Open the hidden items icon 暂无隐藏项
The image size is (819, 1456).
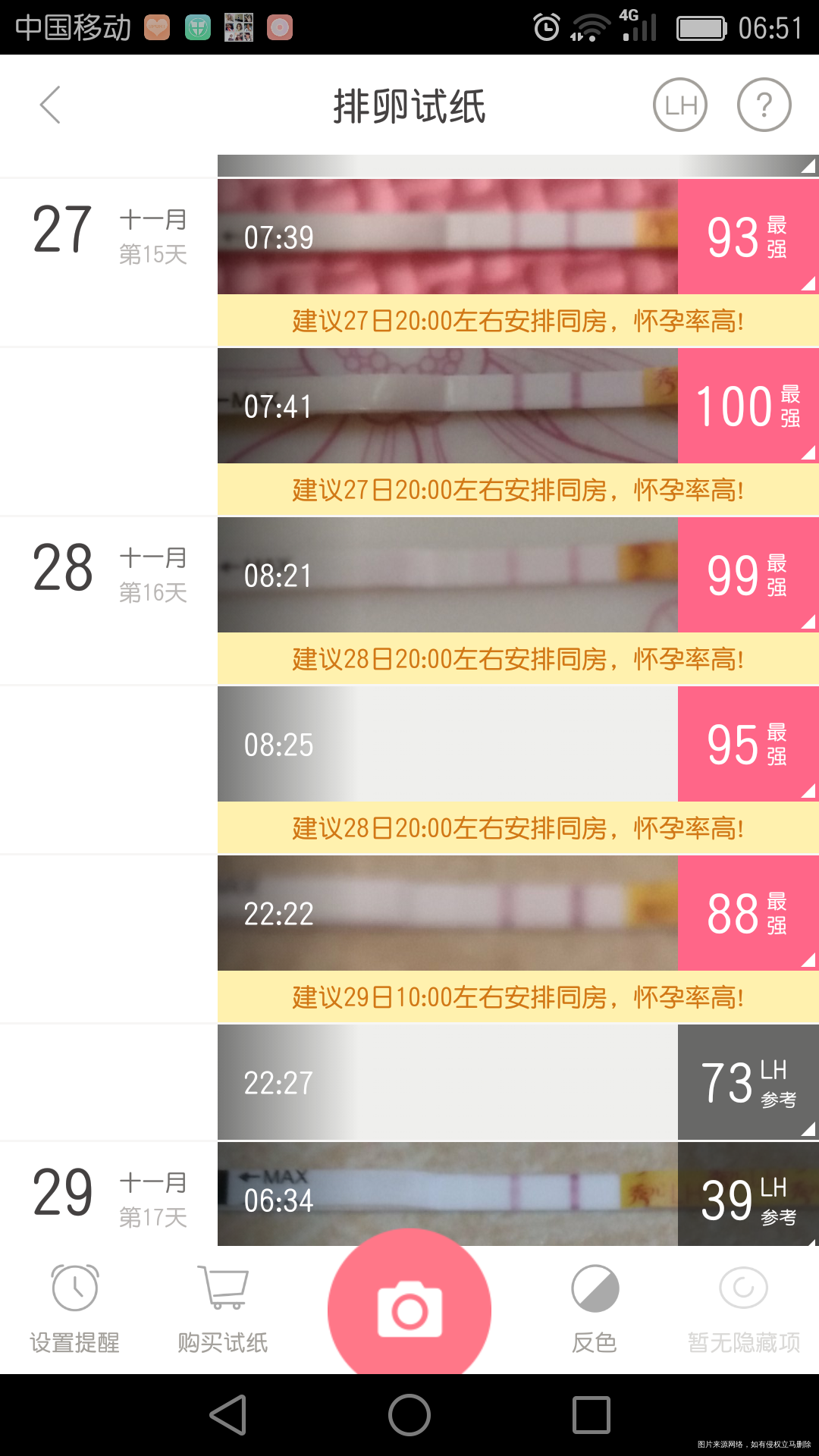pos(743,1308)
